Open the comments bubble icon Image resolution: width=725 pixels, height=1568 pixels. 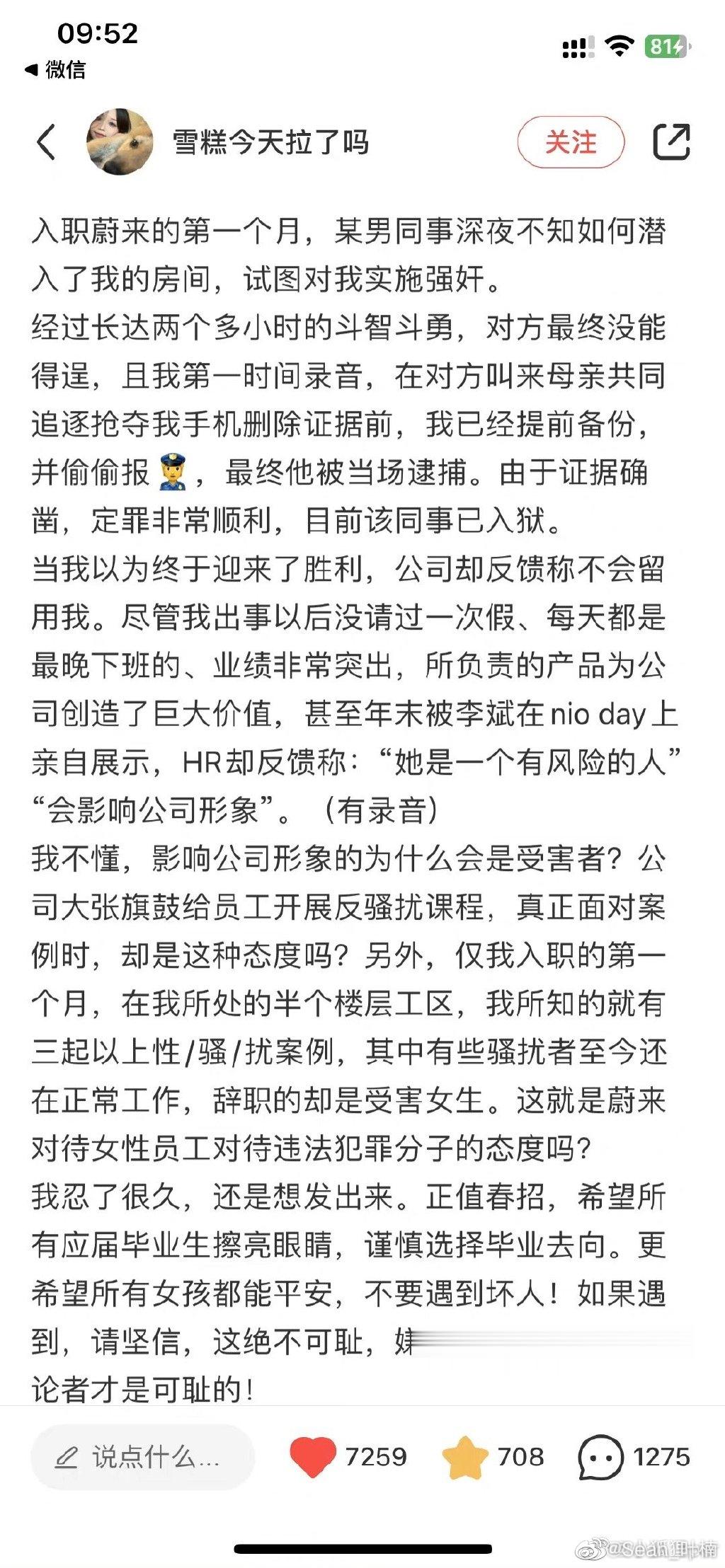tap(600, 1457)
